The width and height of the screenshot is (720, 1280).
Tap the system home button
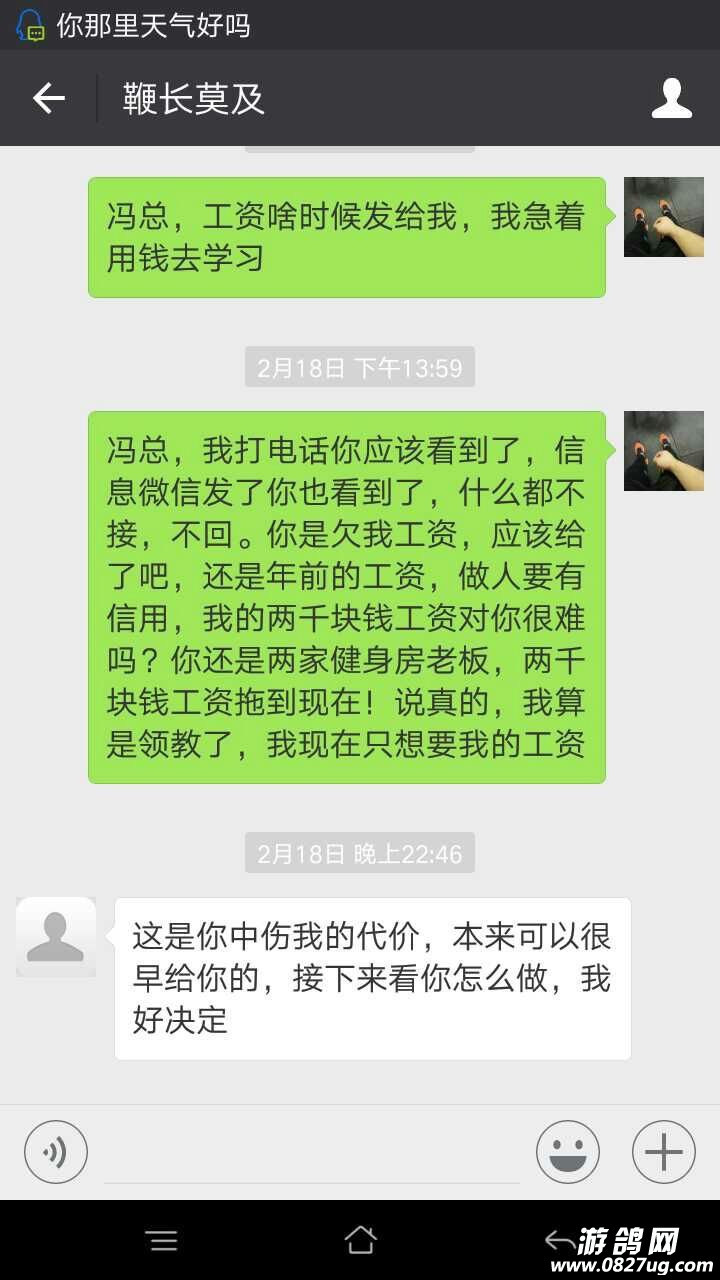coord(360,1241)
